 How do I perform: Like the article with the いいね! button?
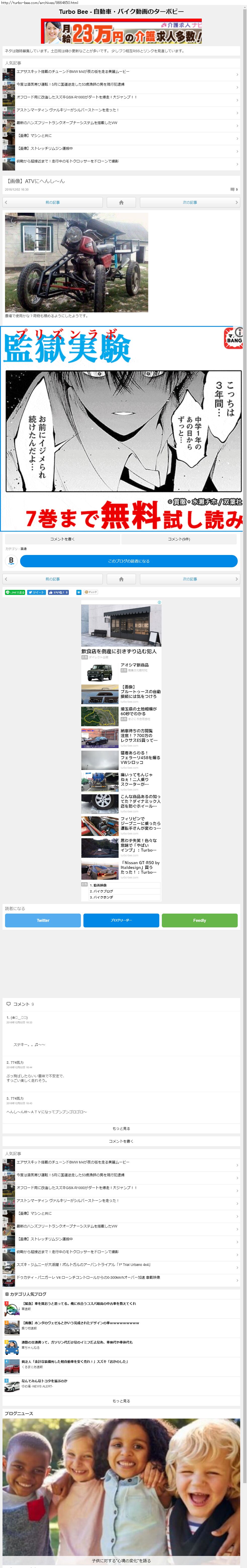pos(58,592)
